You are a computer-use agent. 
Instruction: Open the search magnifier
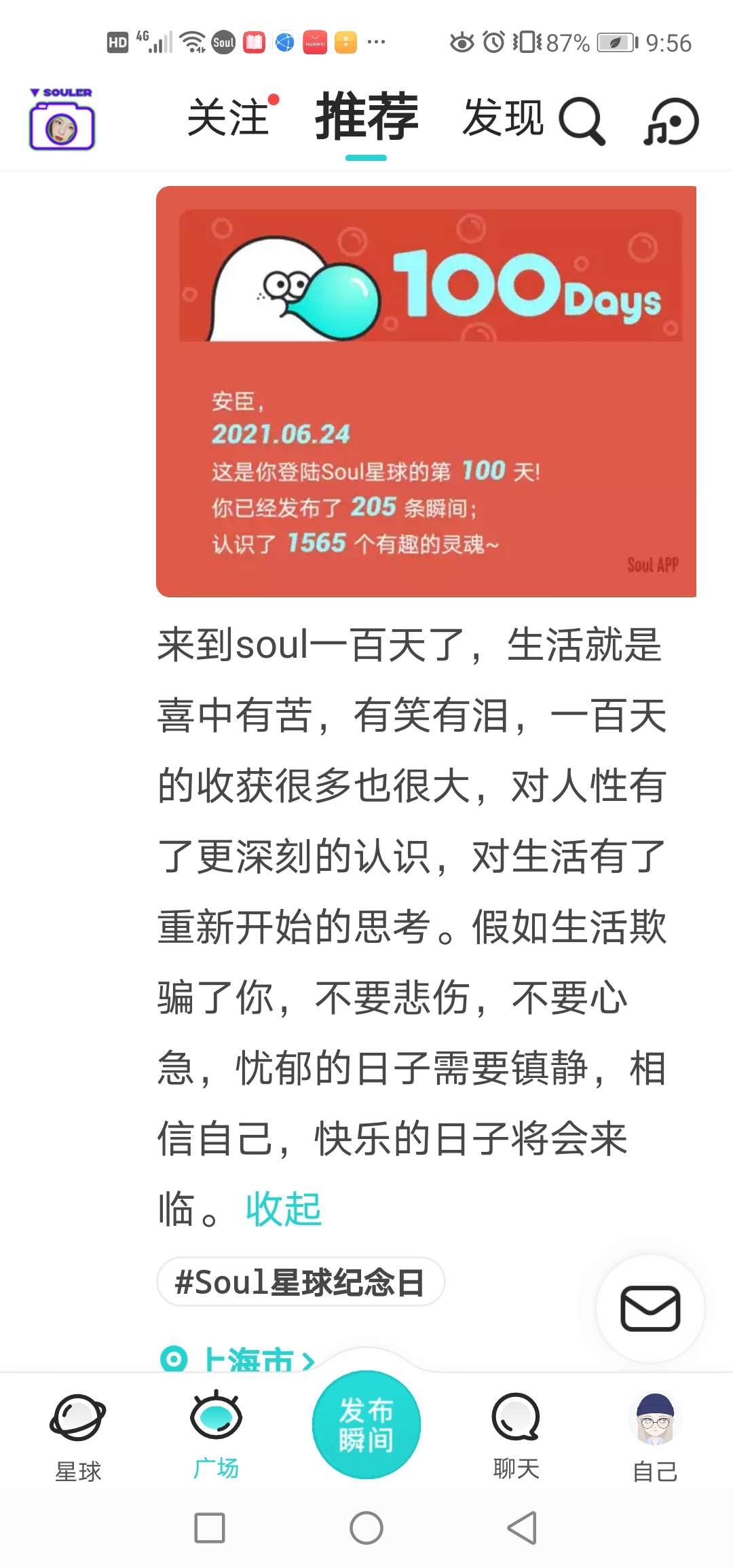582,121
